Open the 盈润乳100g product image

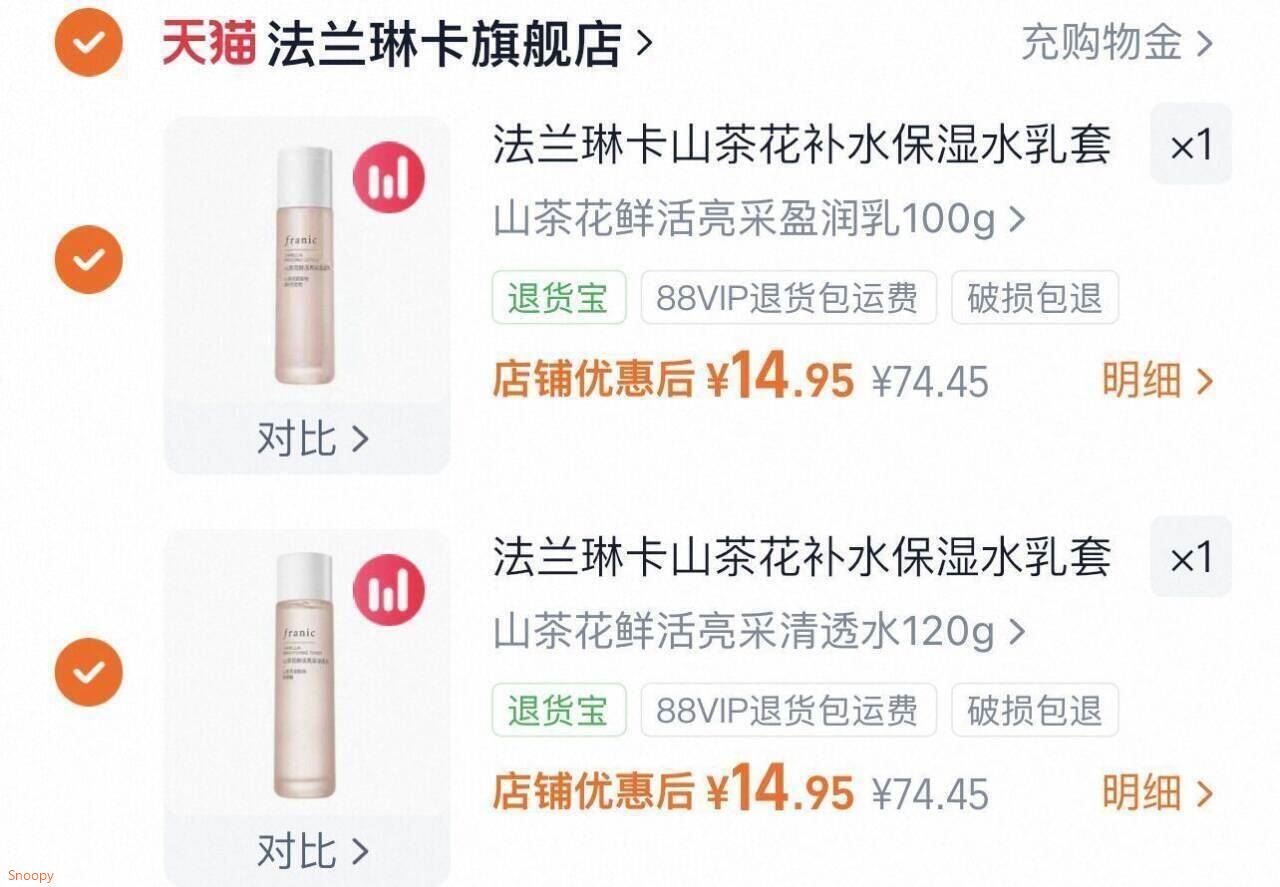click(x=304, y=267)
